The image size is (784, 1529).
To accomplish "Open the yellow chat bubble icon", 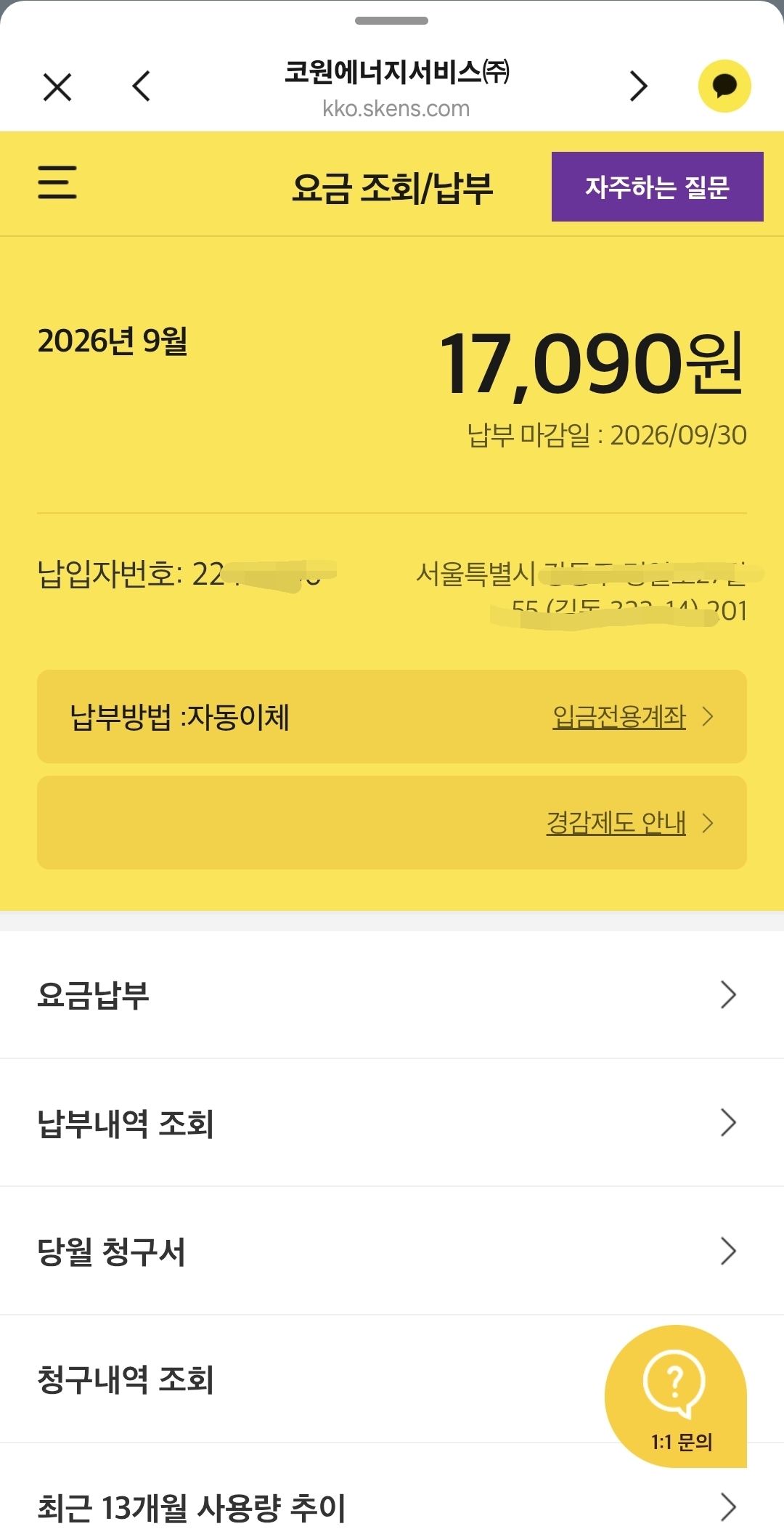I will (x=724, y=86).
